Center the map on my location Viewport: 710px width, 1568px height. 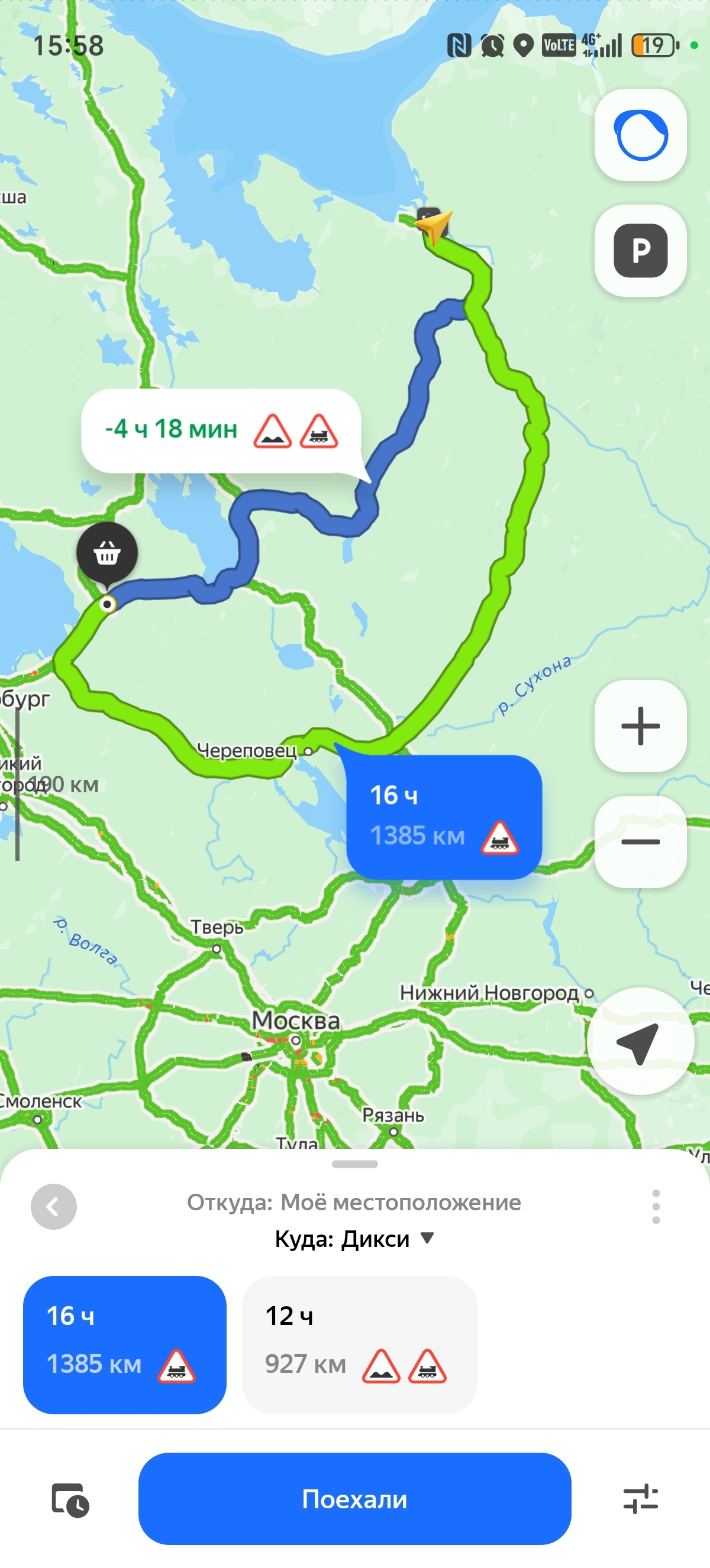(640, 1041)
